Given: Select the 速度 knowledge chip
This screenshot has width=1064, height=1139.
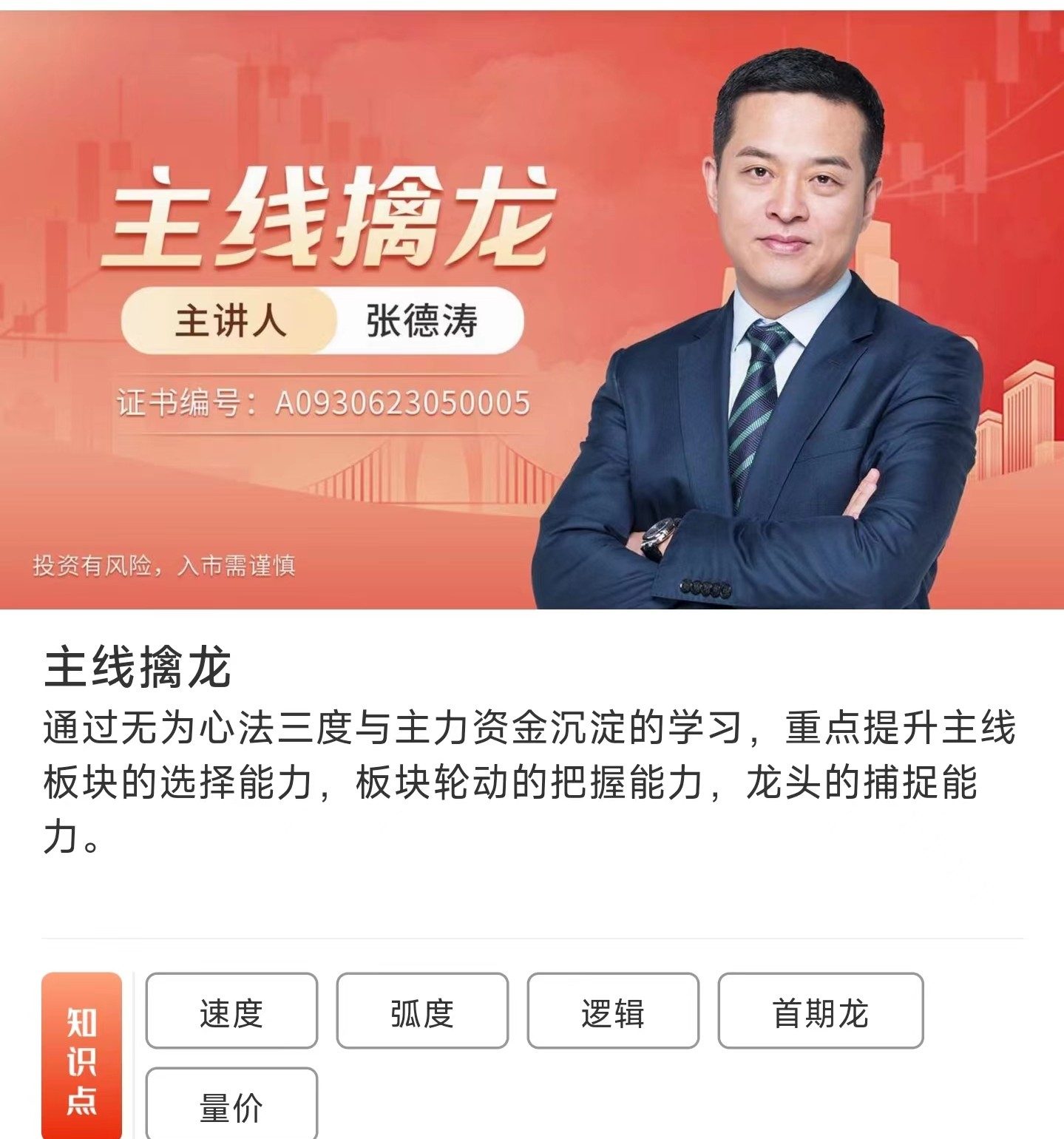Looking at the screenshot, I should point(231,1011).
